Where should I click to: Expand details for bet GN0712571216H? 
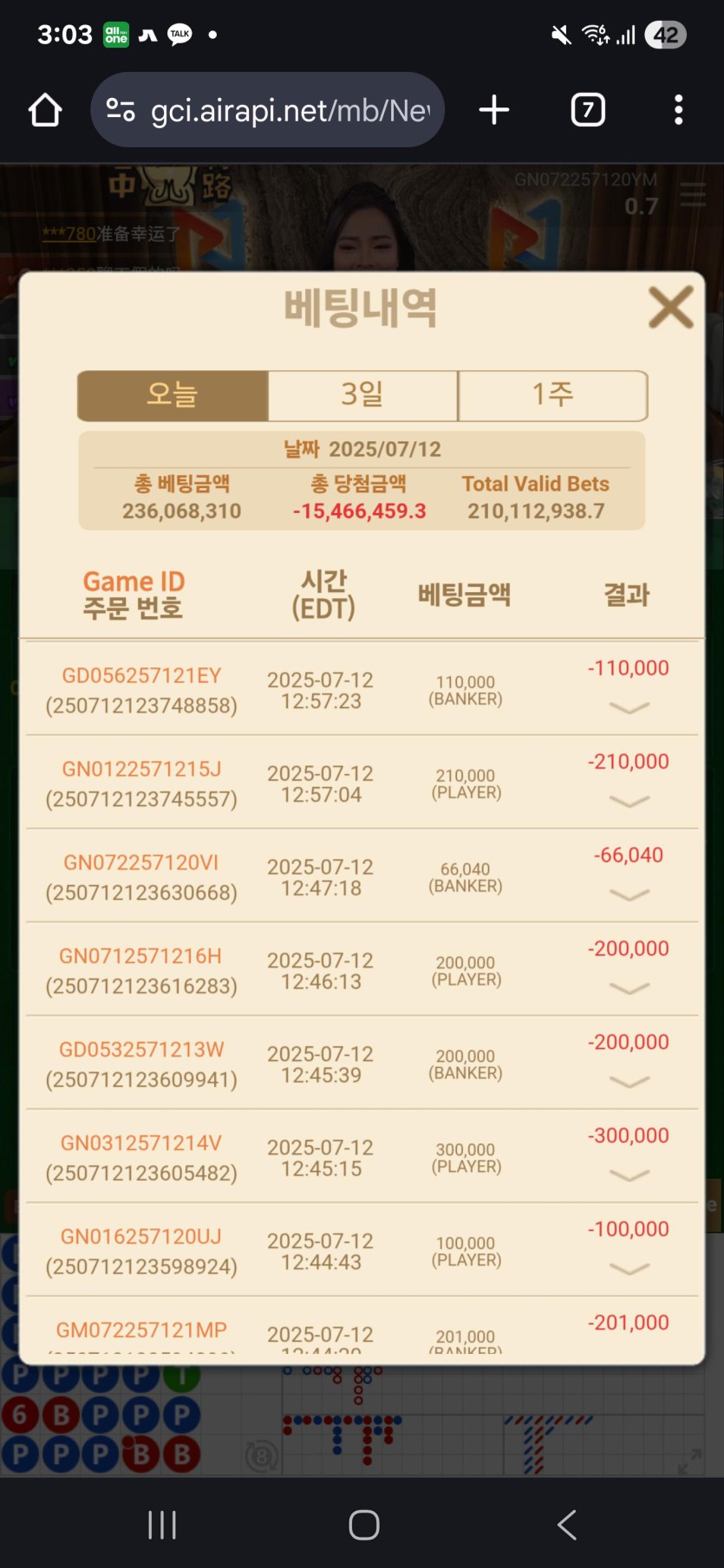click(629, 989)
